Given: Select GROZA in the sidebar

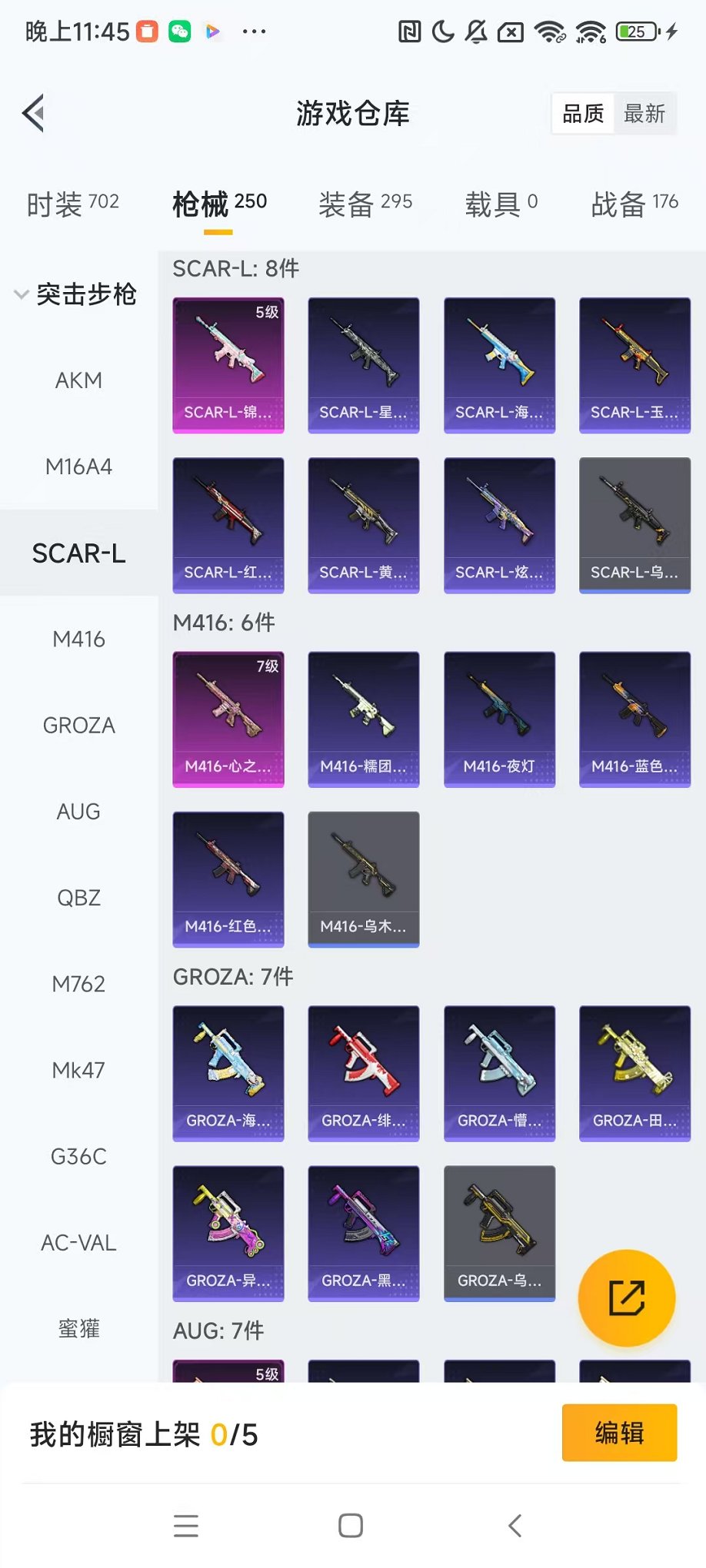Looking at the screenshot, I should tap(78, 726).
